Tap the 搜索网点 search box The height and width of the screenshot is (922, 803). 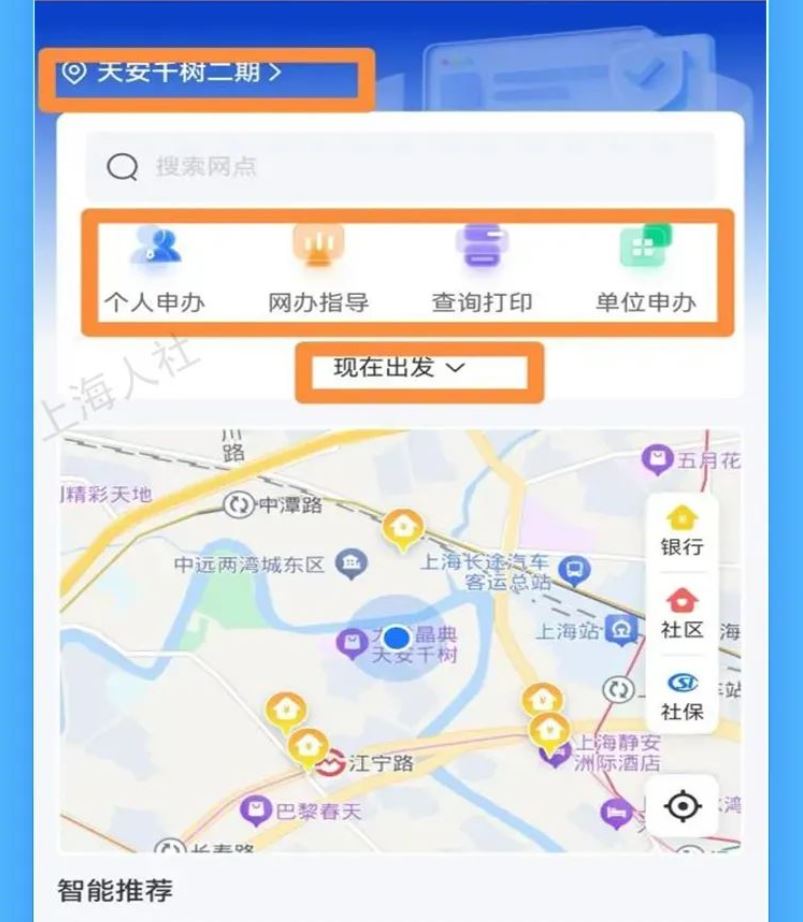400,166
